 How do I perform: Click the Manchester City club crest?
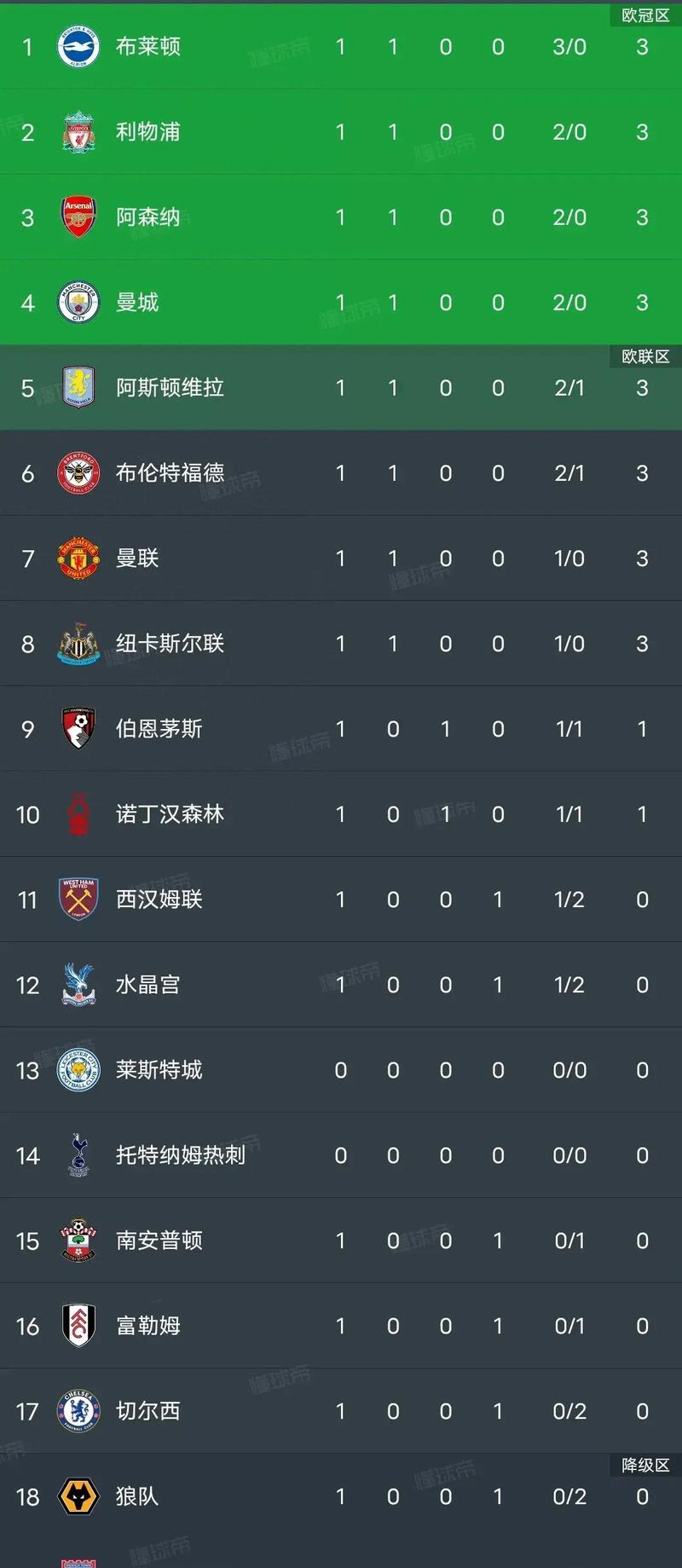(78, 303)
